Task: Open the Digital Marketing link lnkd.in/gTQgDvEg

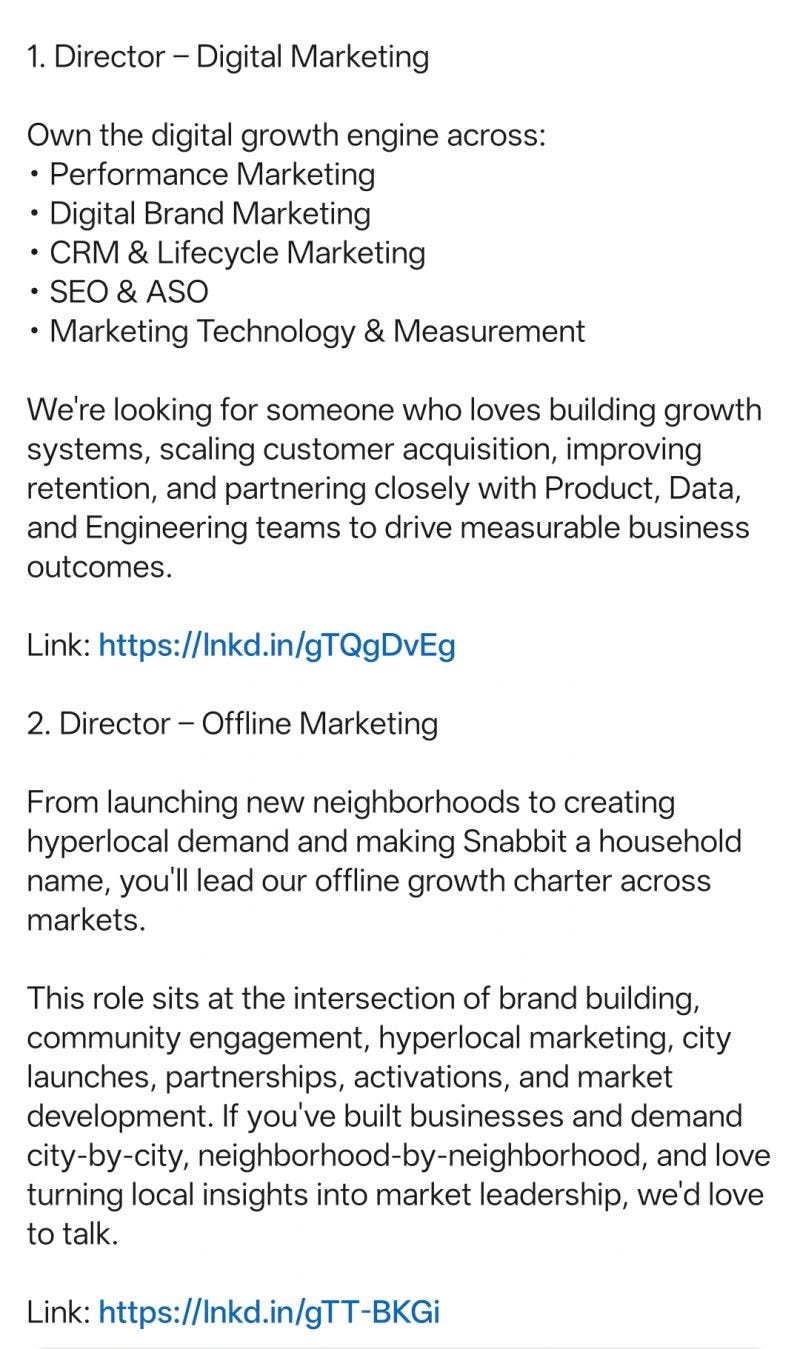Action: pyautogui.click(x=277, y=646)
